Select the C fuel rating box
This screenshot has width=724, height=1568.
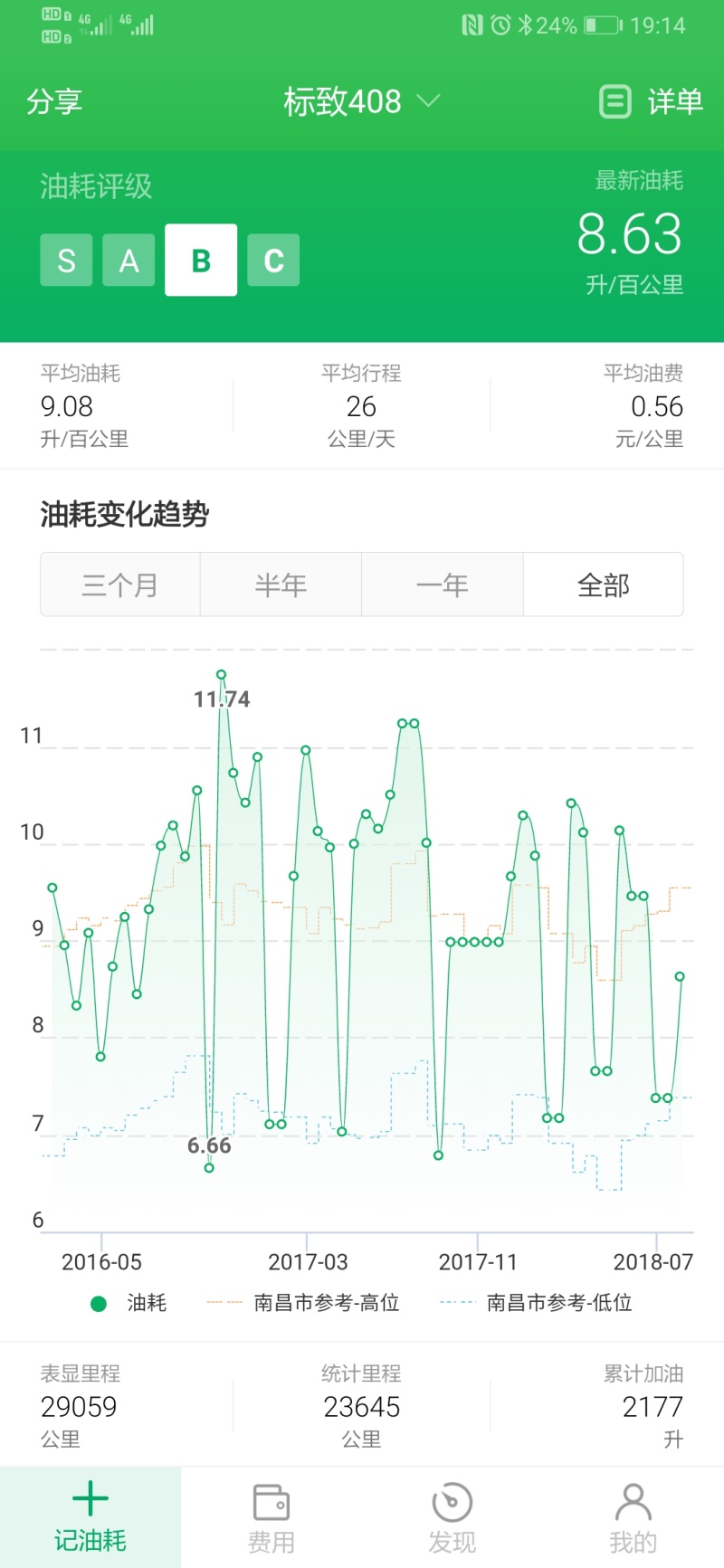click(x=273, y=261)
